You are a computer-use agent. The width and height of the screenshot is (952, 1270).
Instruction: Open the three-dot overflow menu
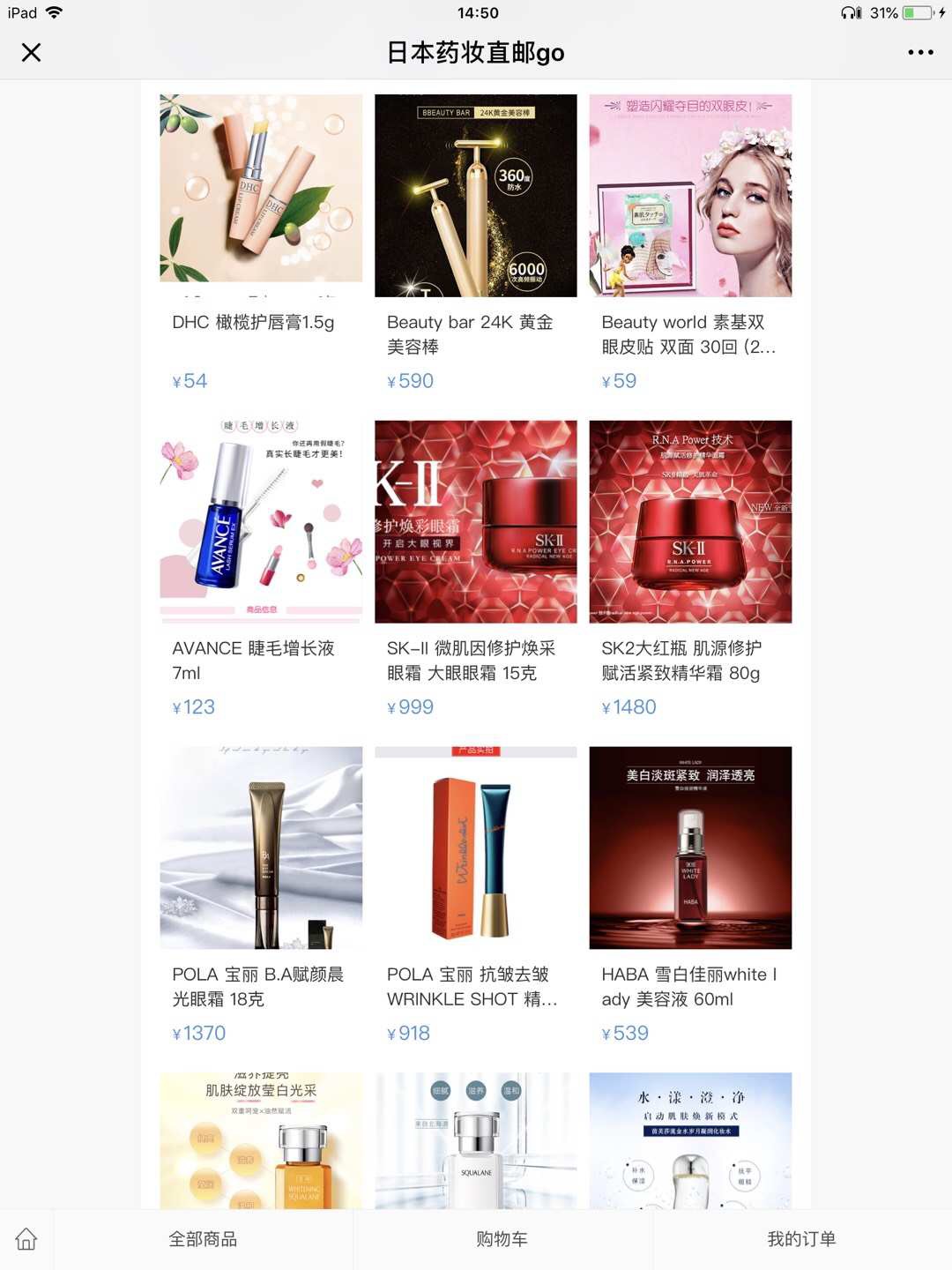(920, 53)
